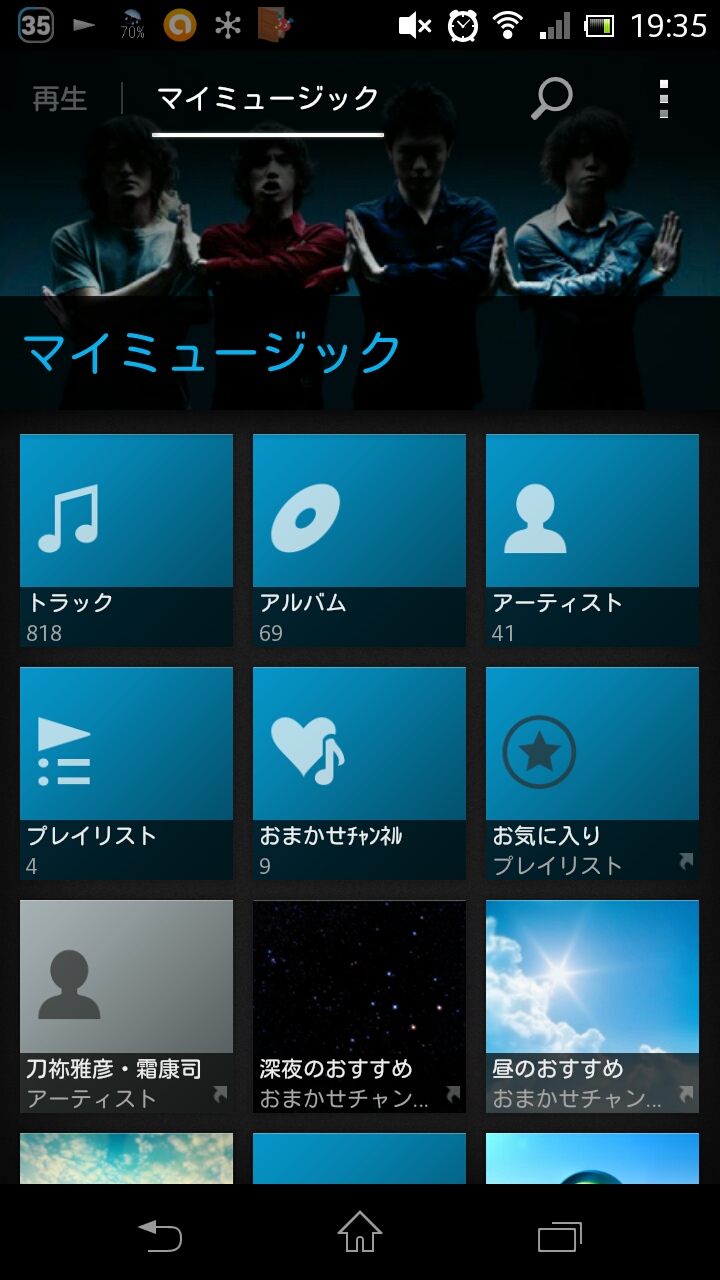Launch the 昼のおすすめ channel

pyautogui.click(x=592, y=1006)
